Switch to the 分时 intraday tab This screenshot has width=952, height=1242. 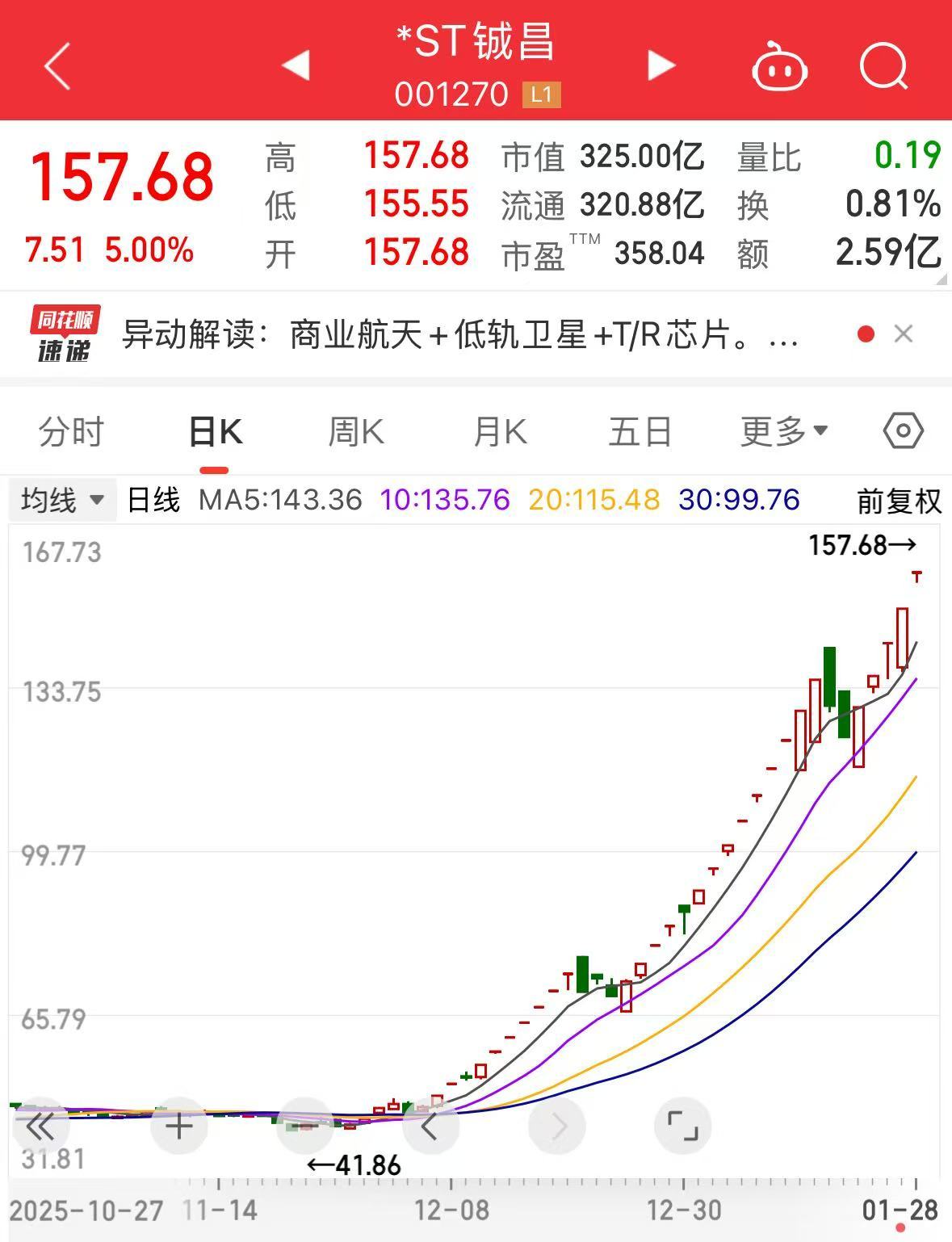pos(71,431)
